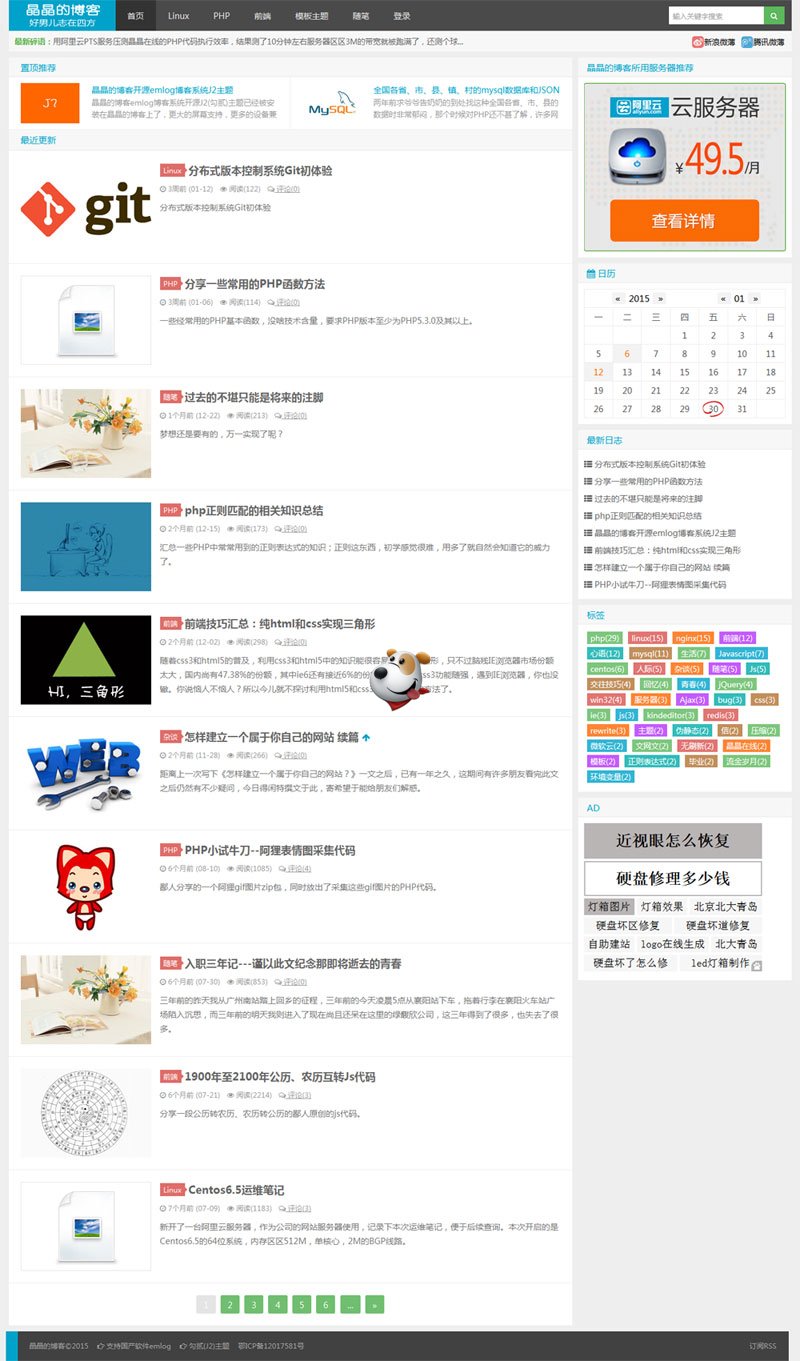
Task: Select the jQuery(4) tag
Action: tap(735, 685)
